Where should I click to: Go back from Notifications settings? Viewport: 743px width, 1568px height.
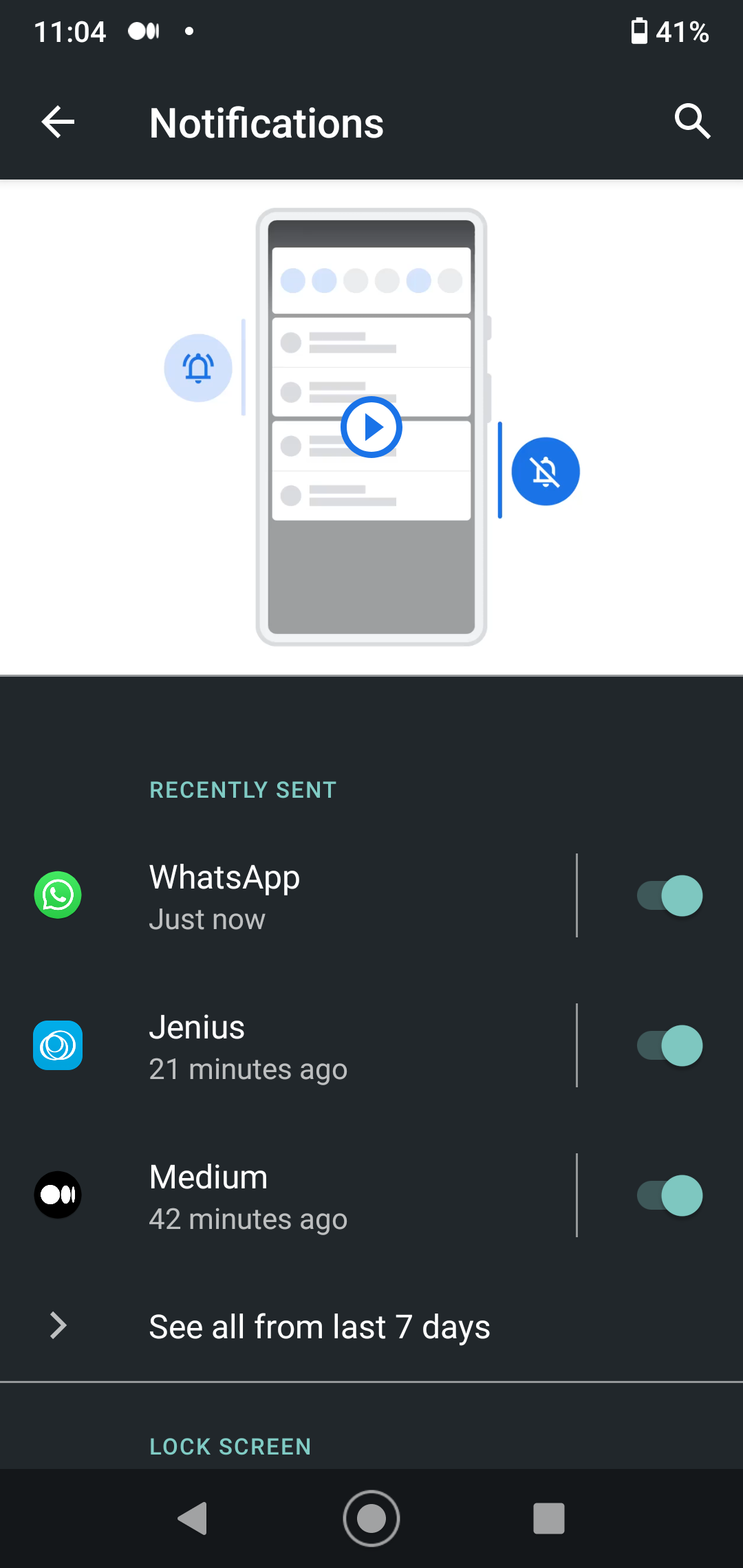point(58,122)
